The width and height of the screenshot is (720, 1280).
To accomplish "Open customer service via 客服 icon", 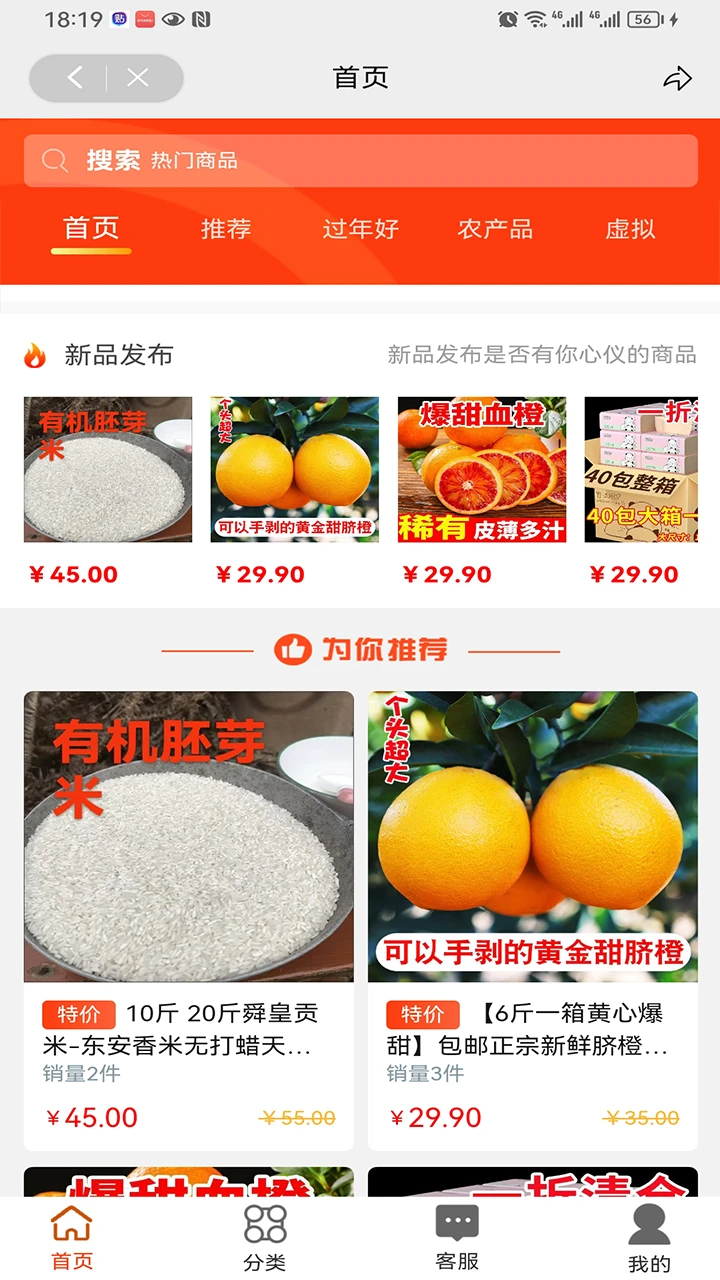I will pyautogui.click(x=455, y=1222).
